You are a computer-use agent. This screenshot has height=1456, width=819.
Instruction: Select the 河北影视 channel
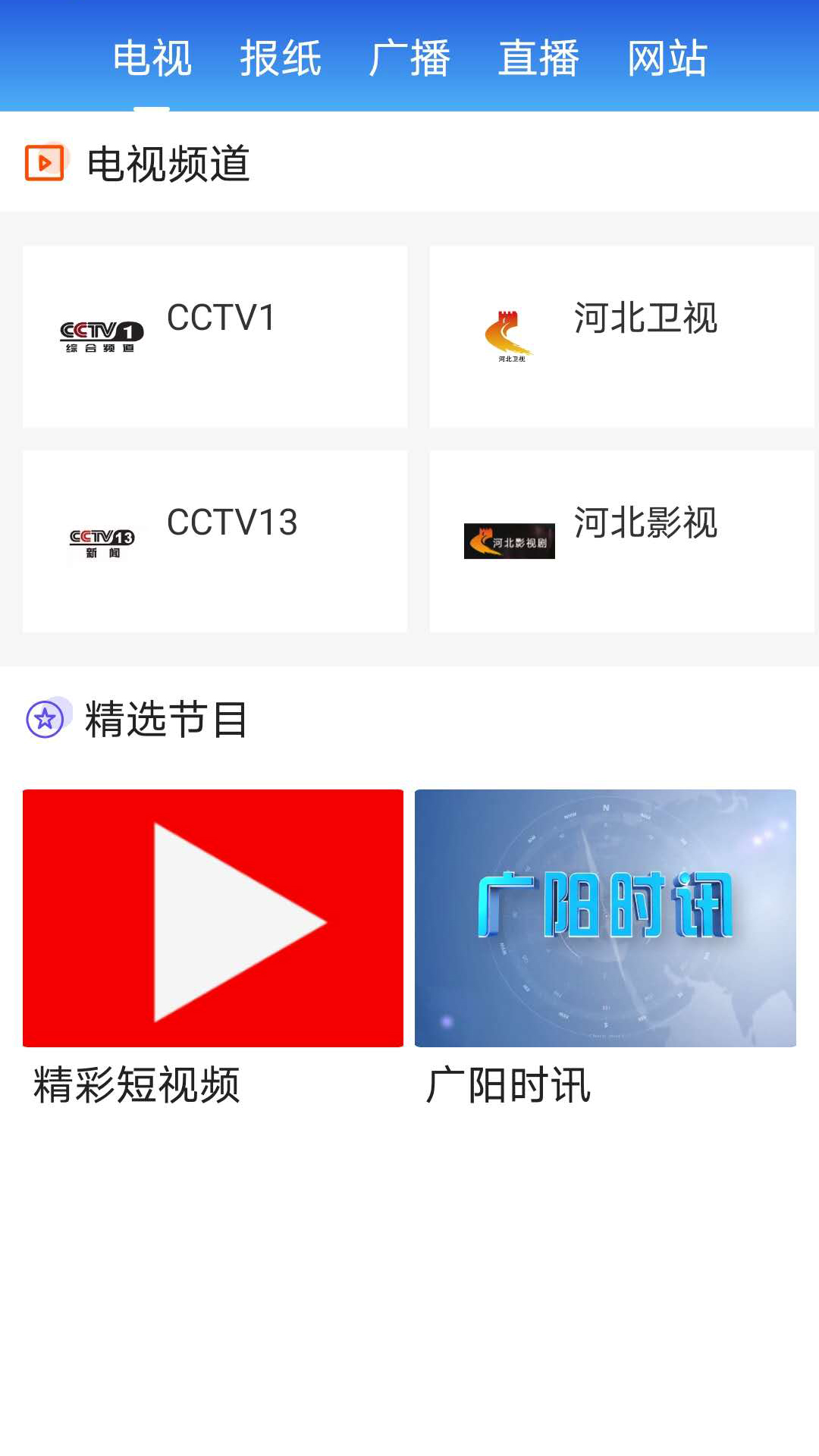click(x=622, y=541)
